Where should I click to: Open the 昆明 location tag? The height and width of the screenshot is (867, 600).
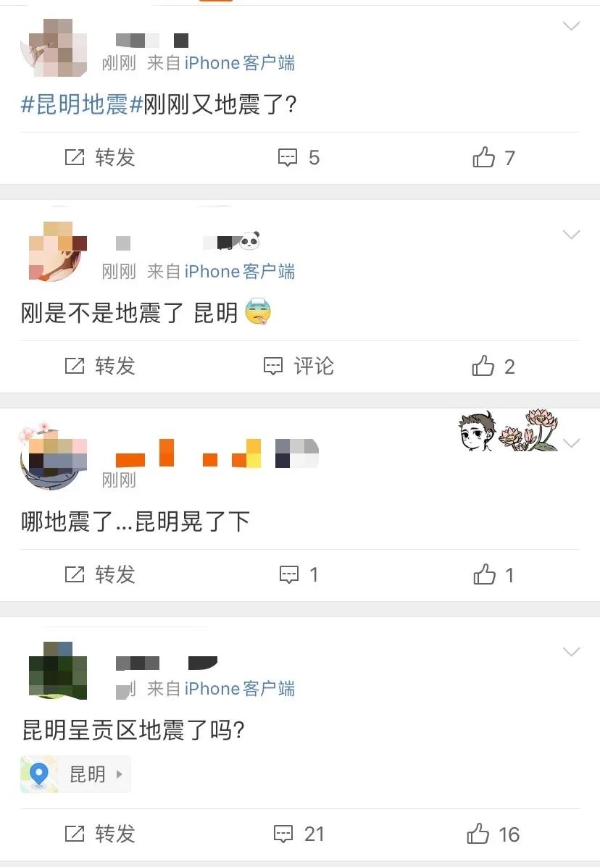coord(76,774)
